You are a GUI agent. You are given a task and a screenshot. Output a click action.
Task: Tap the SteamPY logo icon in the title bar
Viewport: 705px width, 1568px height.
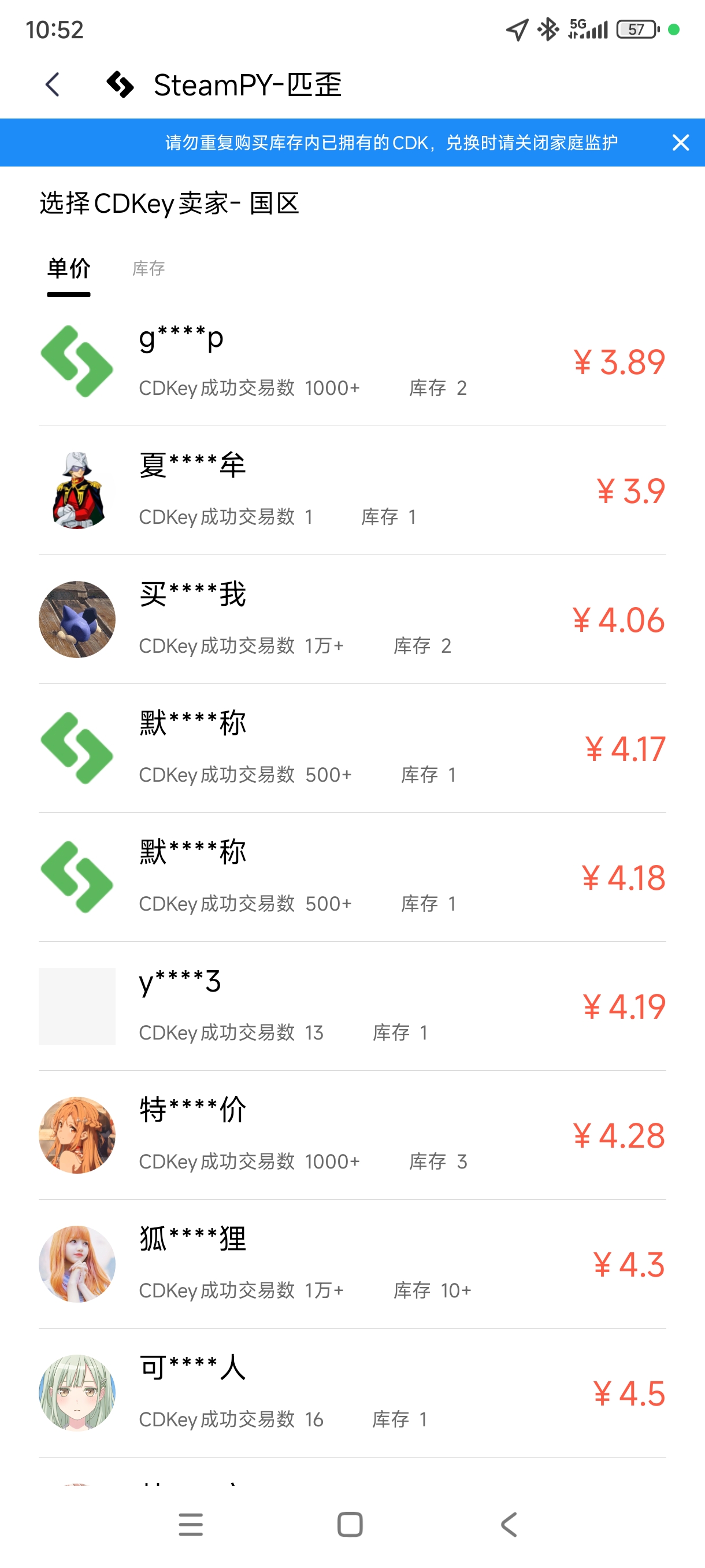[x=121, y=85]
